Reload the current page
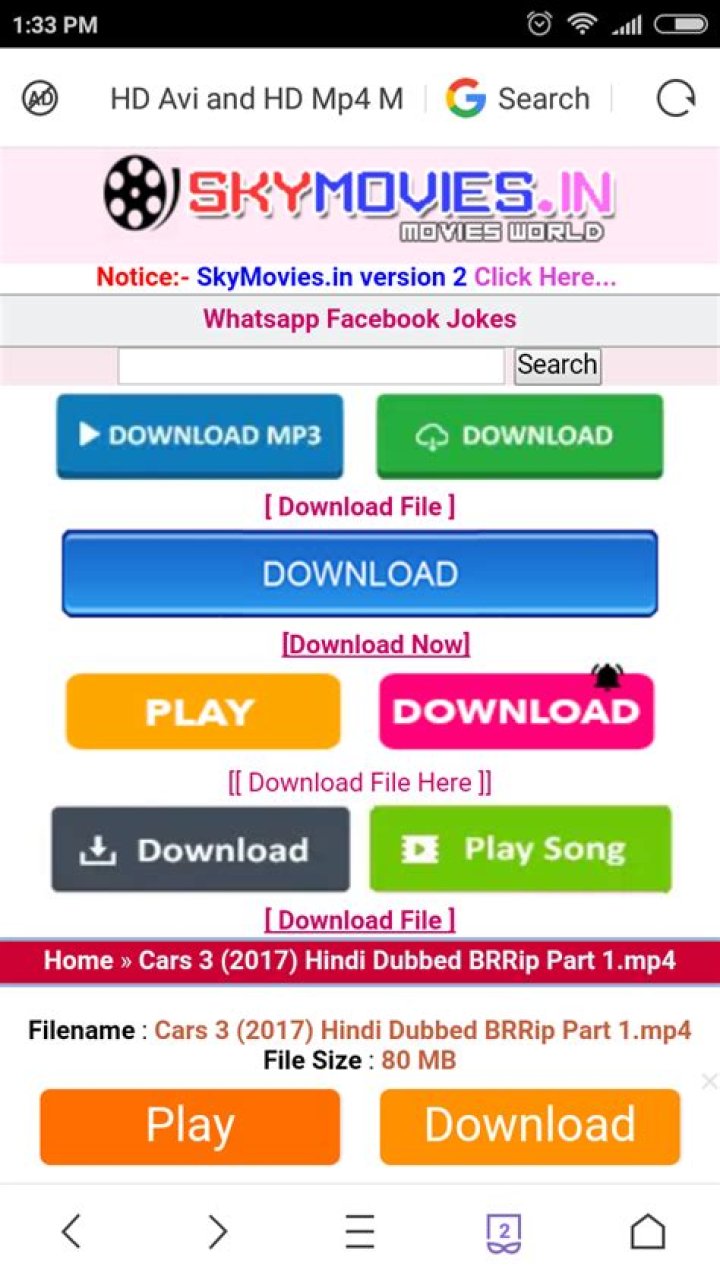Viewport: 720px width, 1279px height. coord(675,99)
